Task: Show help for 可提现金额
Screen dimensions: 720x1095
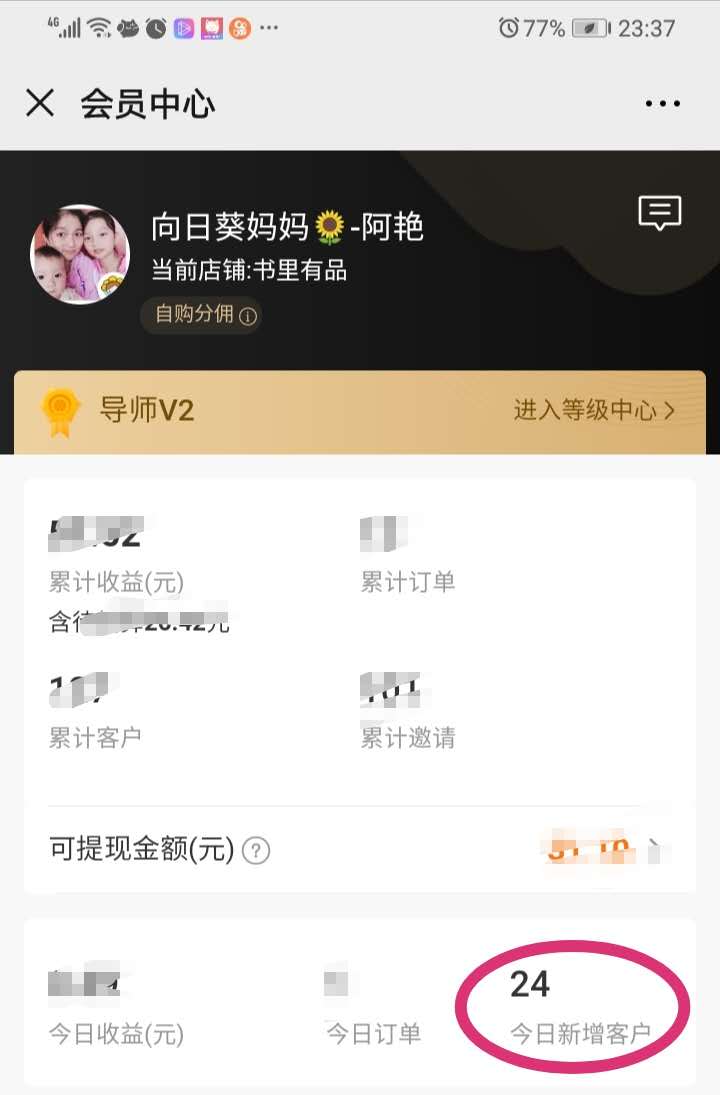Action: coord(257,851)
